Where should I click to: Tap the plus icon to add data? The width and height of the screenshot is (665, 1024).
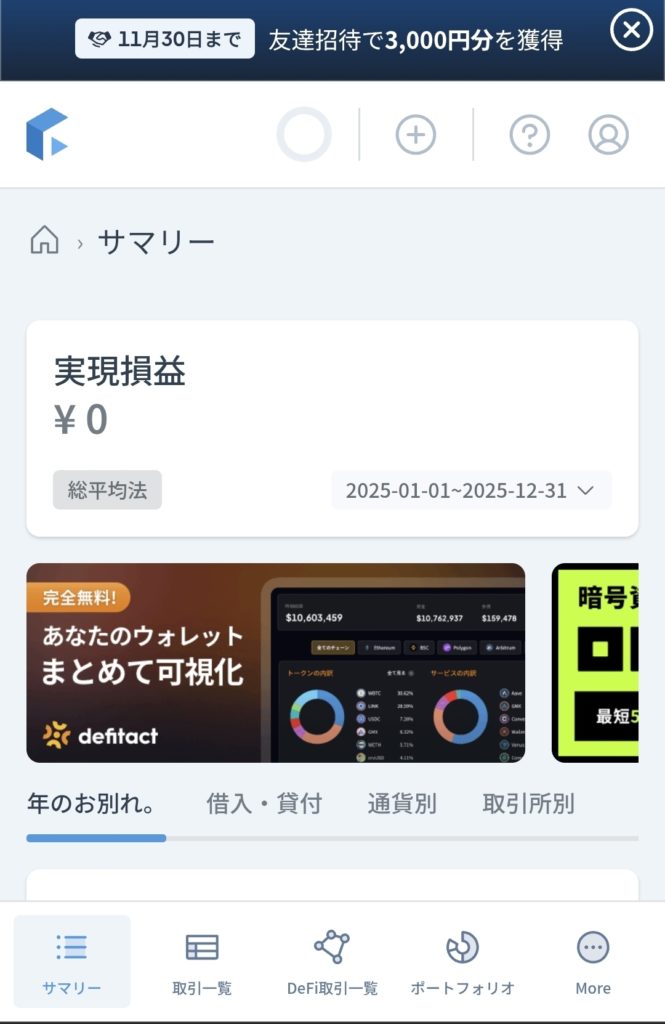416,135
